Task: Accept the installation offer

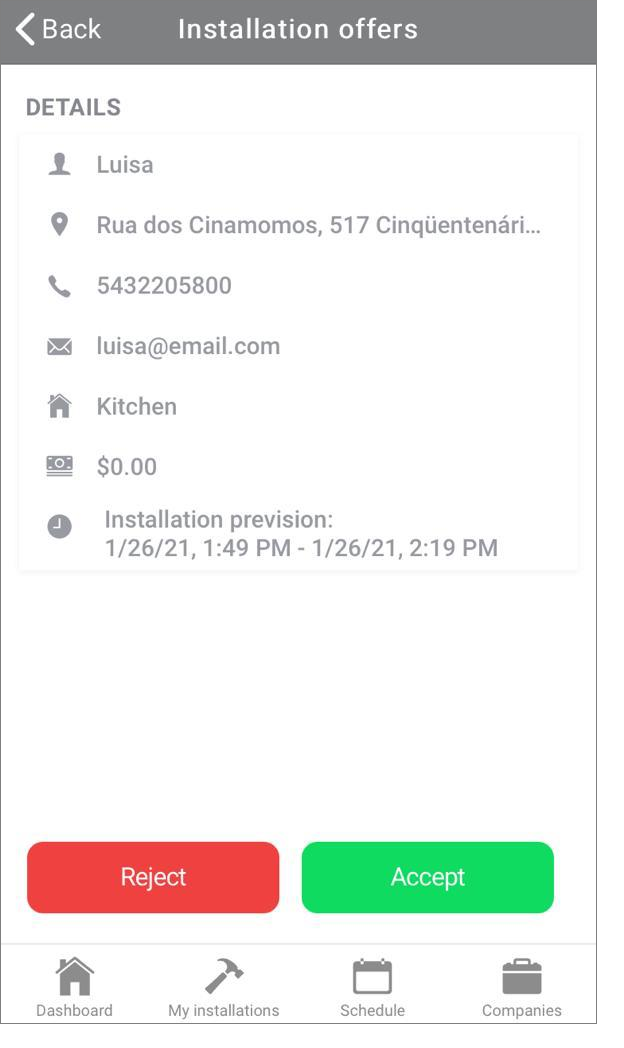Action: (x=428, y=877)
